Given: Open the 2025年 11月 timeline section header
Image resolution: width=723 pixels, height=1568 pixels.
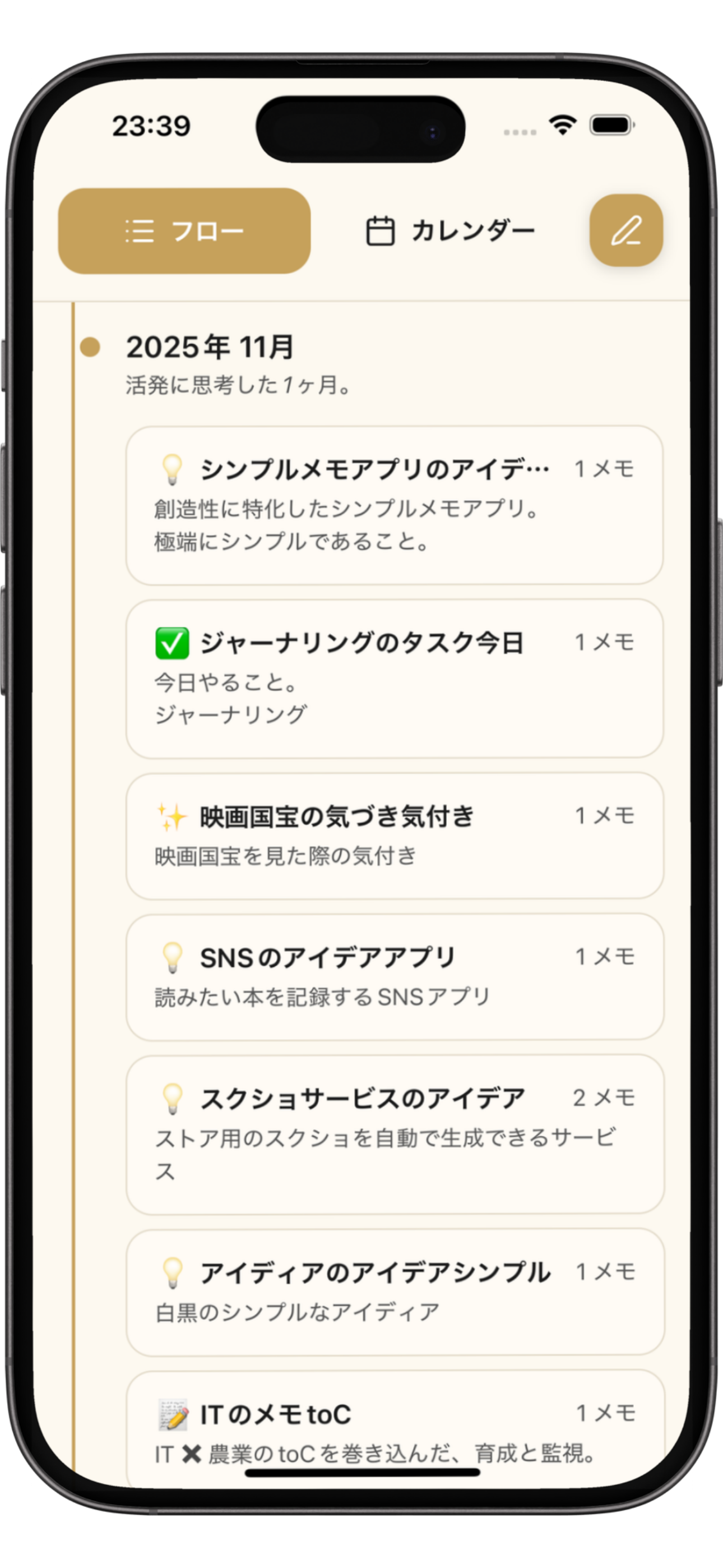Looking at the screenshot, I should pyautogui.click(x=210, y=348).
